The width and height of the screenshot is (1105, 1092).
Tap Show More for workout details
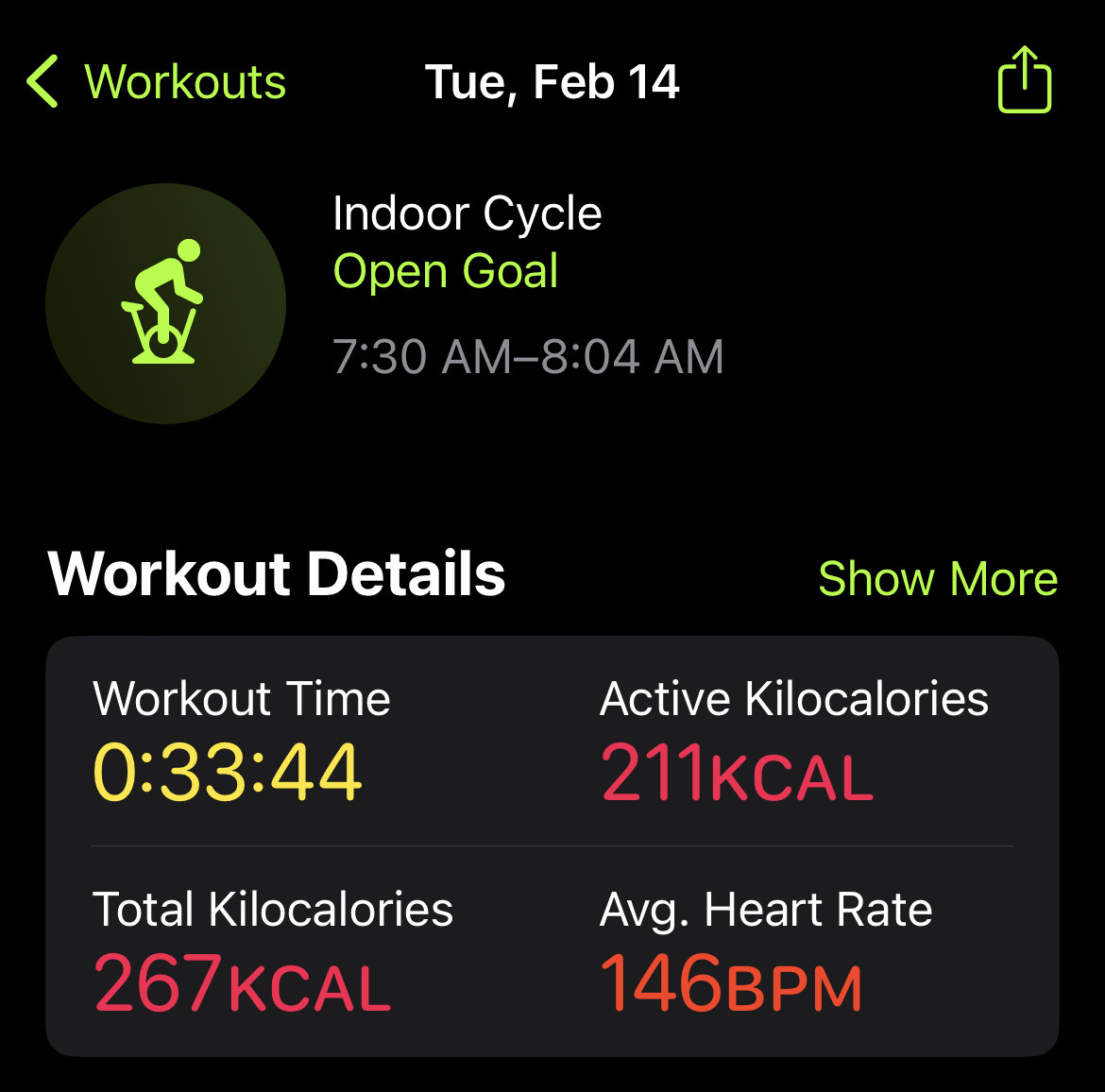coord(937,579)
